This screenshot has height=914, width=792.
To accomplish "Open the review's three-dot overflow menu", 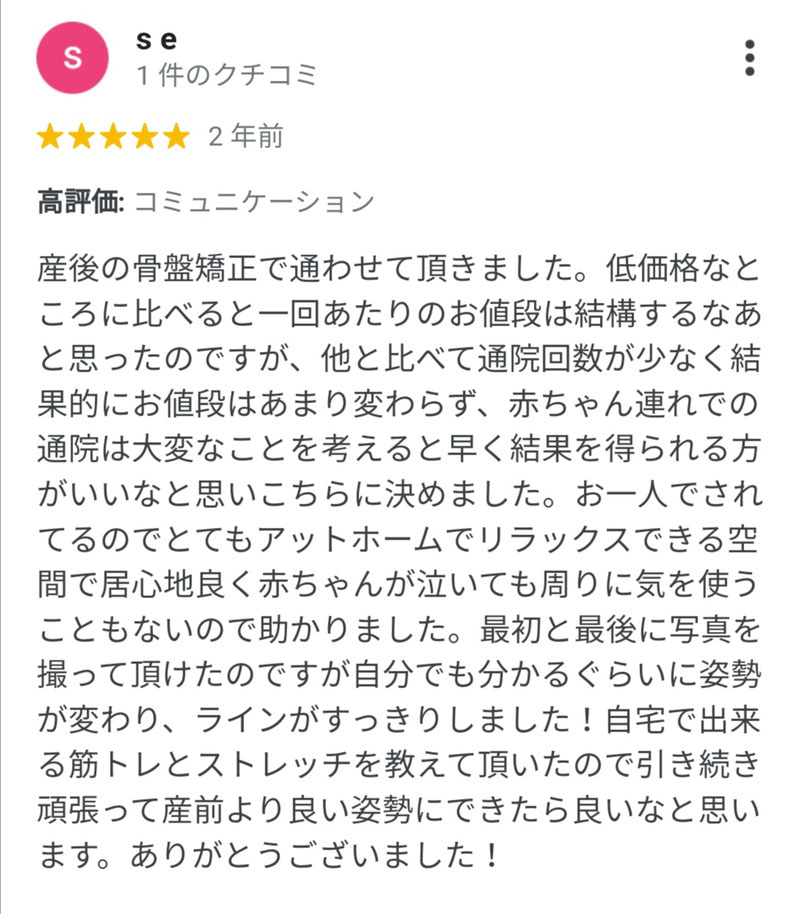I will click(750, 59).
